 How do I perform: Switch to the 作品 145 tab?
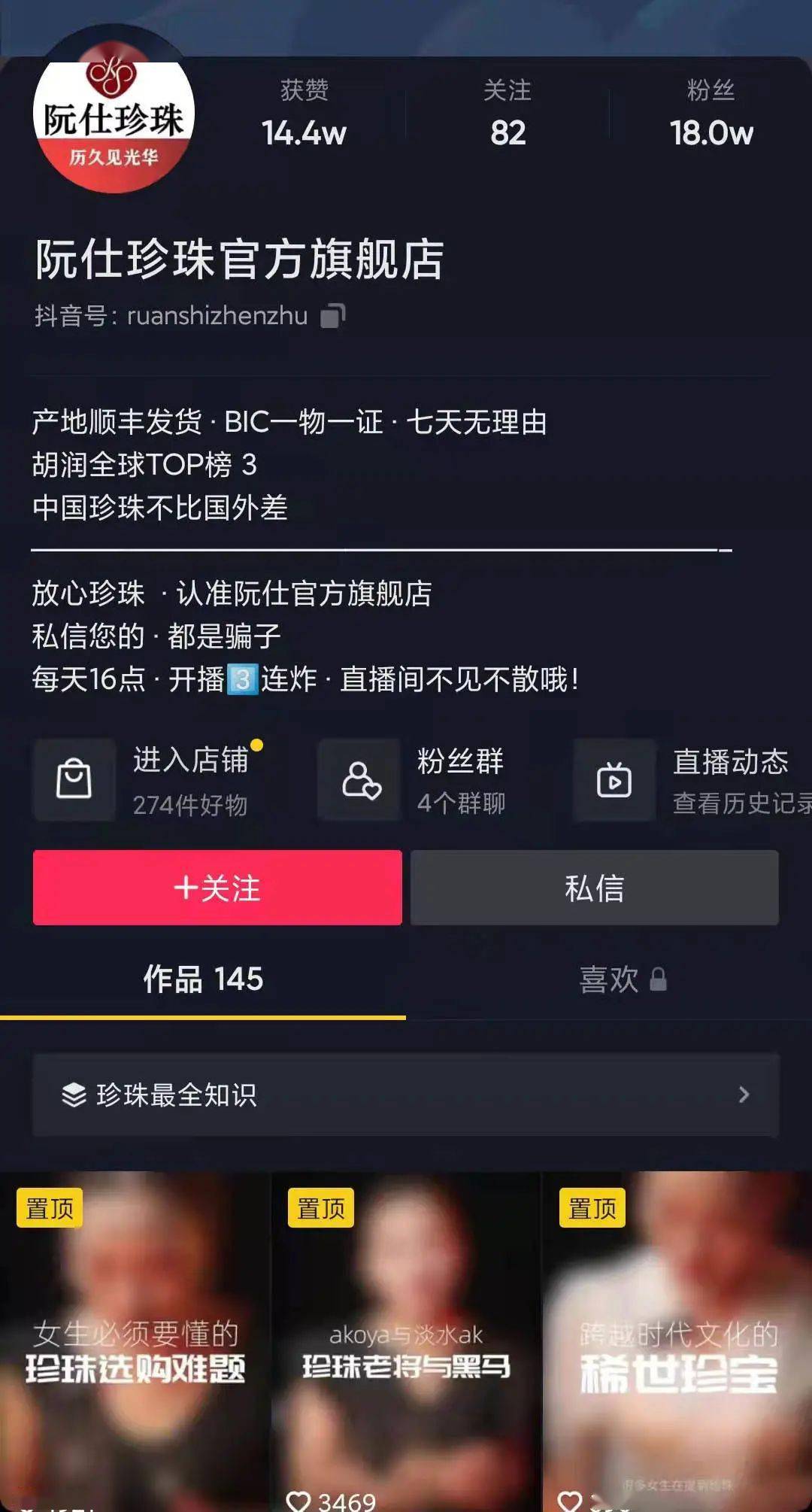coord(203,979)
